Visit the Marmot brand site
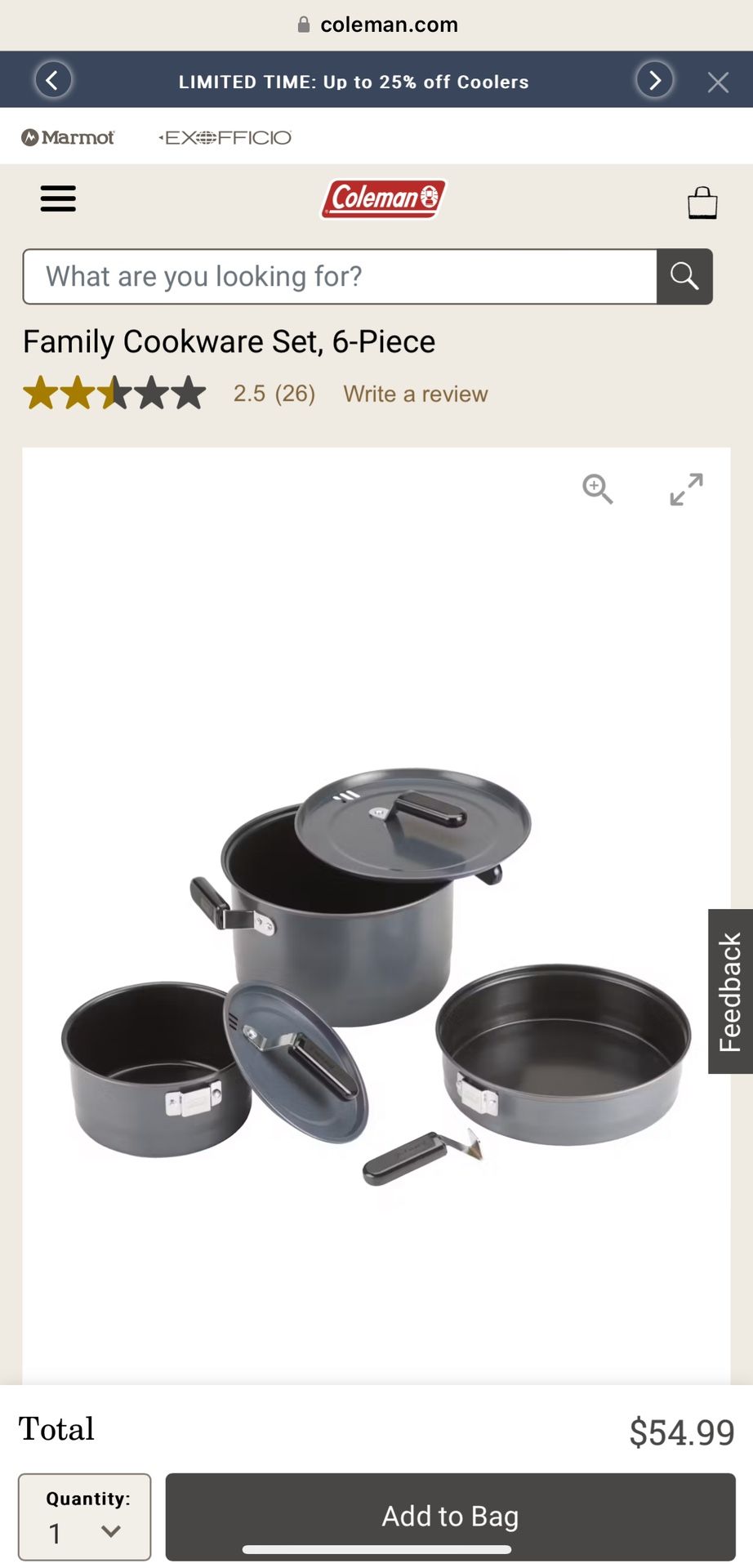Image resolution: width=753 pixels, height=1568 pixels. point(69,137)
